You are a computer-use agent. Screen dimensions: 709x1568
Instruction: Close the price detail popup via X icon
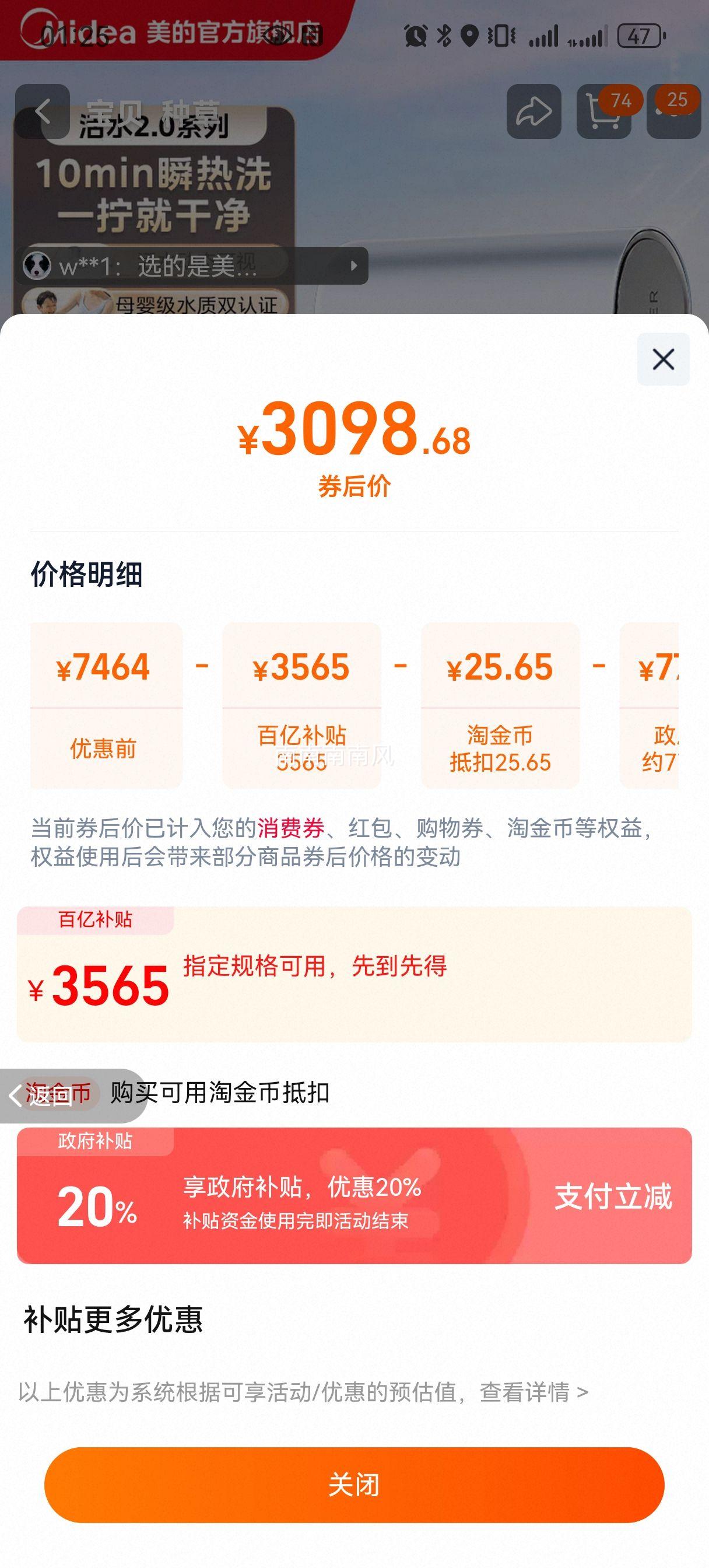[x=663, y=360]
